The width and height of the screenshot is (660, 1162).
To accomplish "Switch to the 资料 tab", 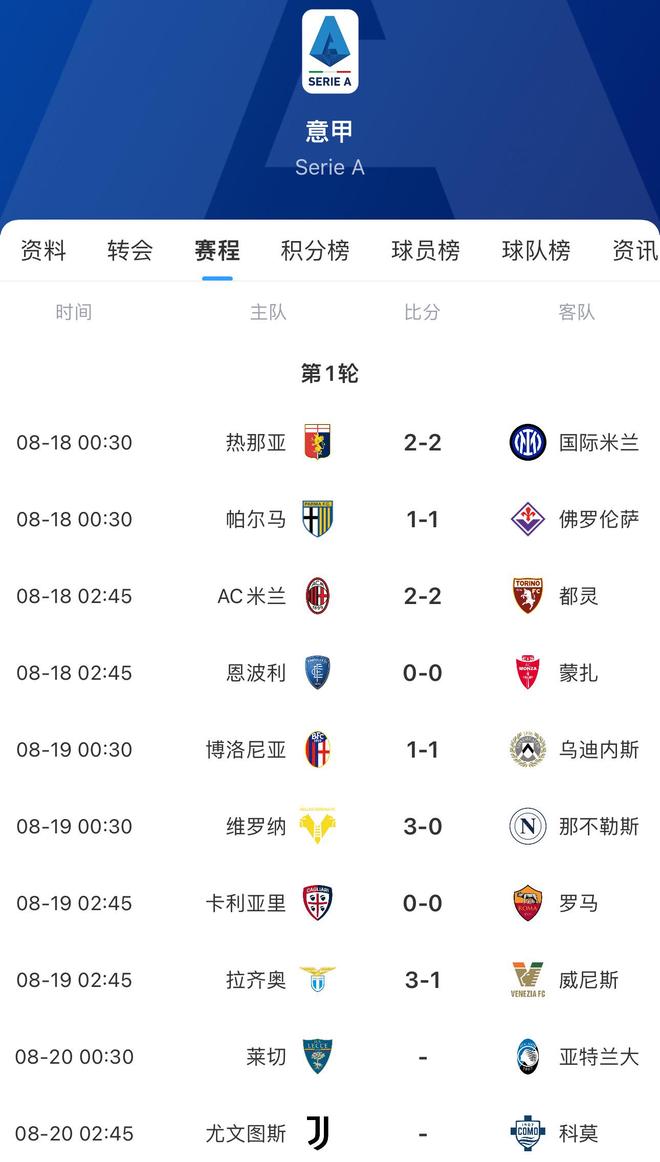I will (43, 250).
